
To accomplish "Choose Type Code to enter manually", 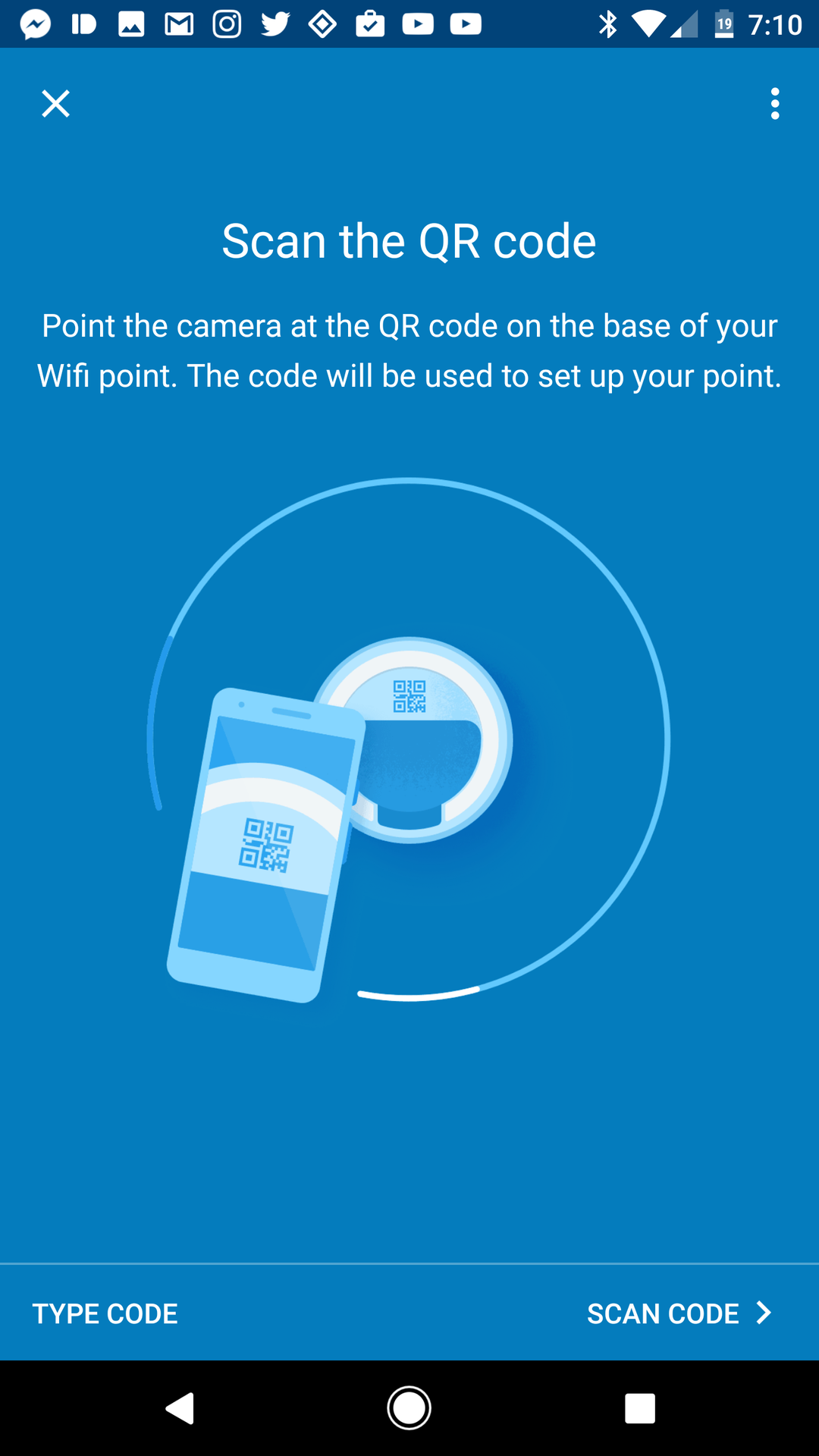I will (x=105, y=1313).
